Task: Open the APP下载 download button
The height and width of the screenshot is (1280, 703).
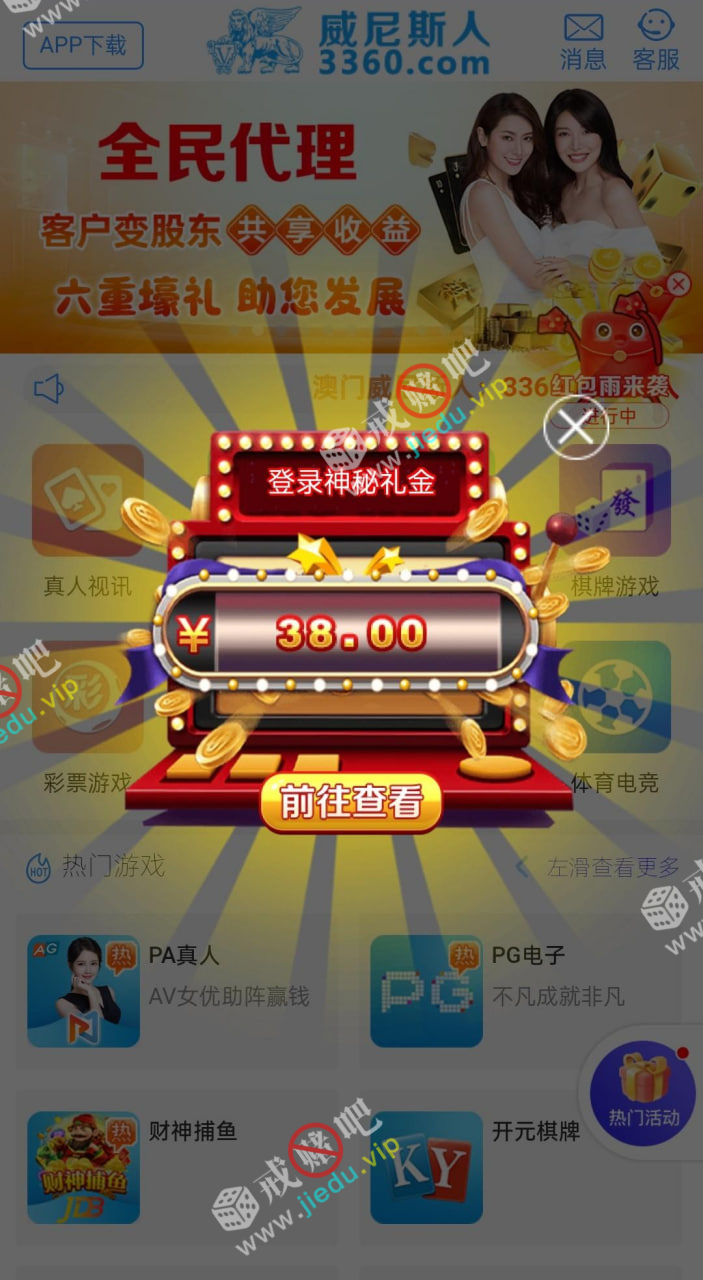Action: [x=83, y=45]
